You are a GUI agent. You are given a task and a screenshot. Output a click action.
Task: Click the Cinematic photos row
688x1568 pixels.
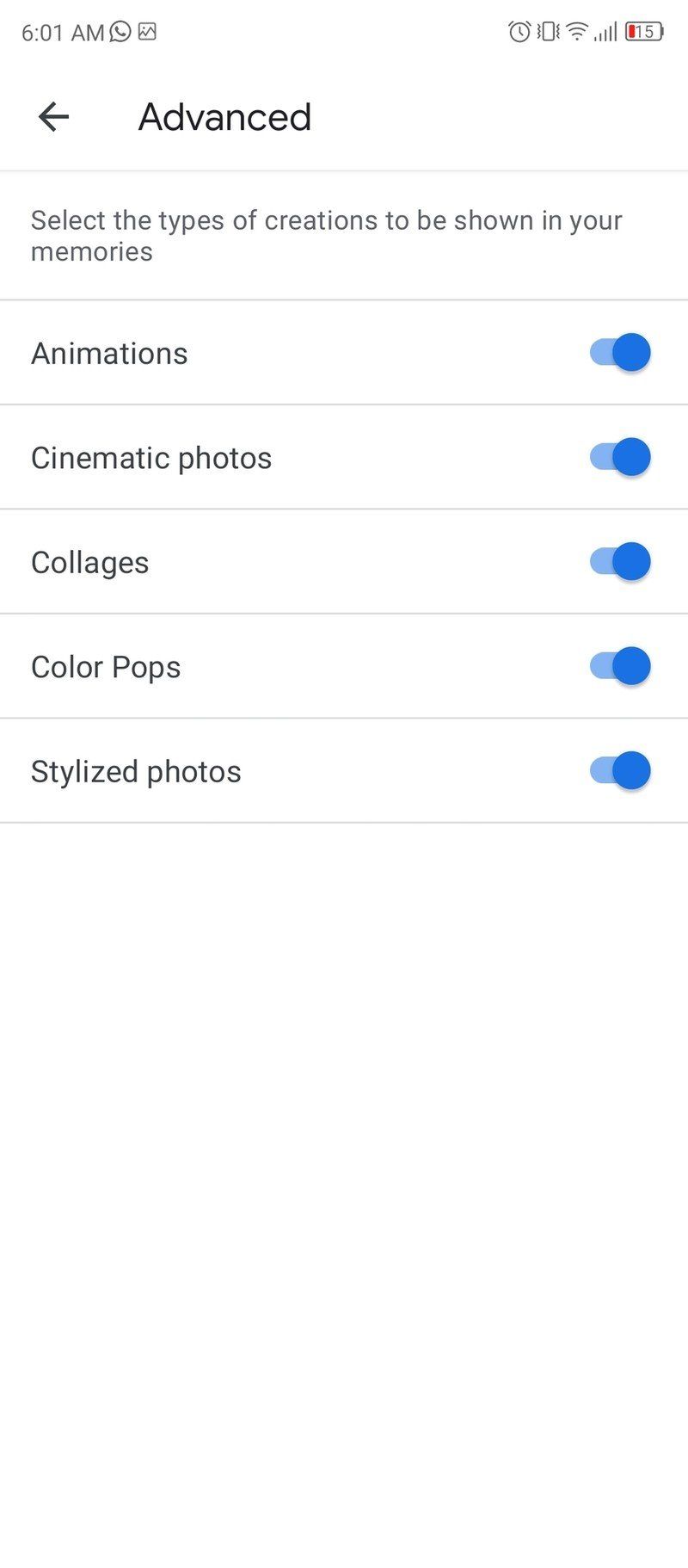[x=151, y=457]
